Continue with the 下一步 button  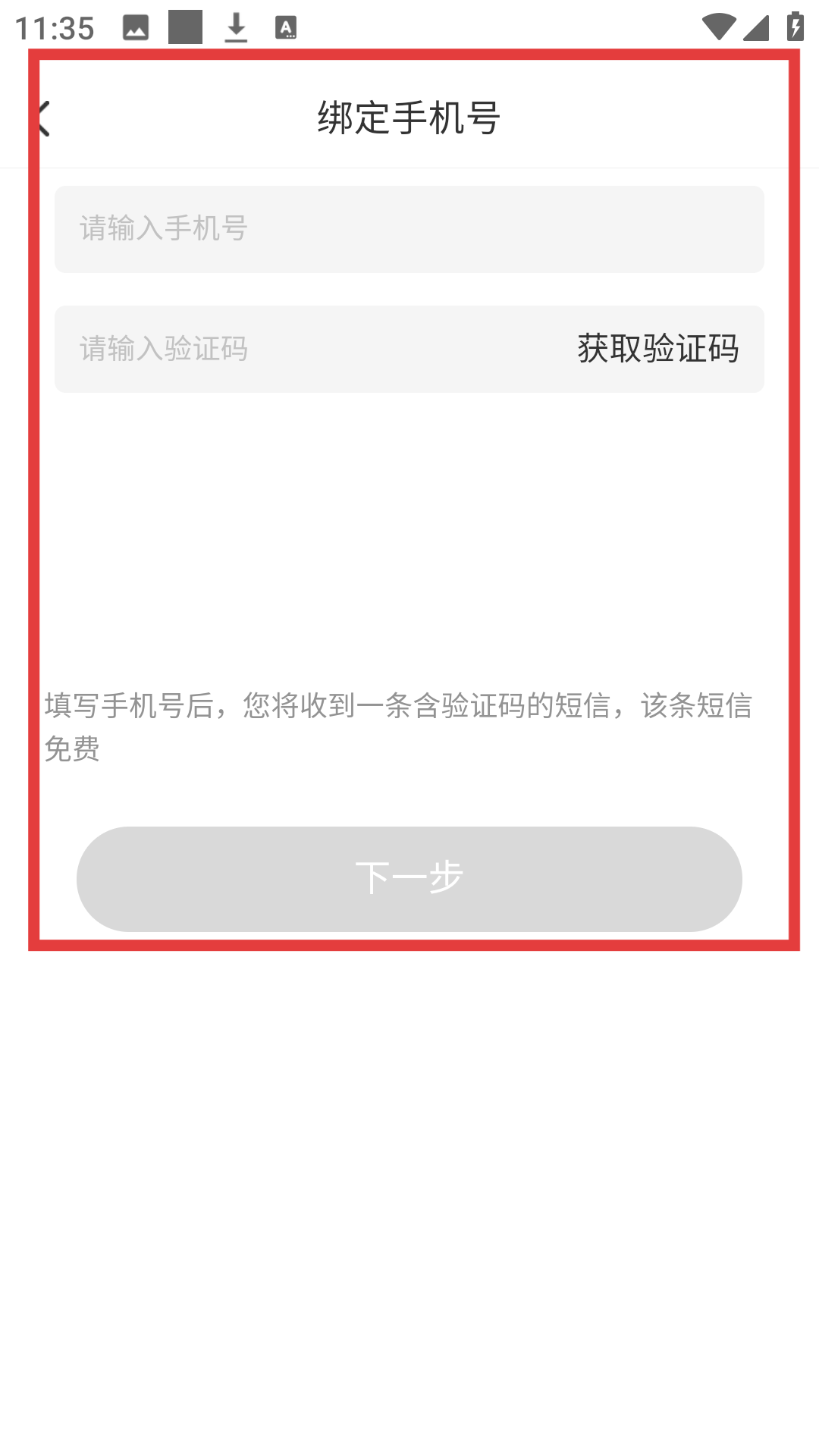[409, 878]
